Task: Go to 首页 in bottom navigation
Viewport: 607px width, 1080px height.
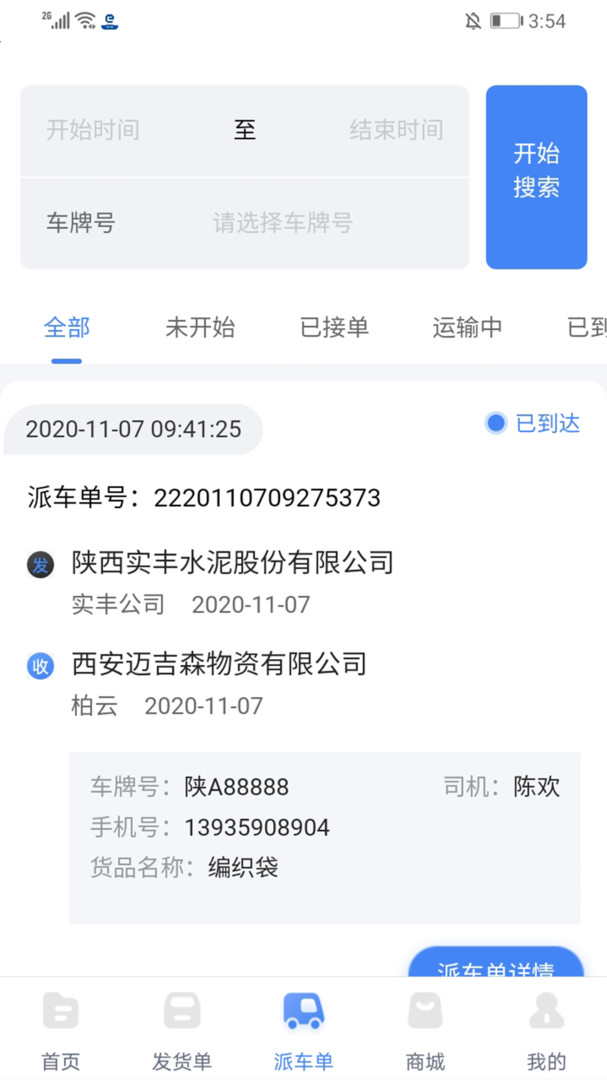Action: [61, 1031]
